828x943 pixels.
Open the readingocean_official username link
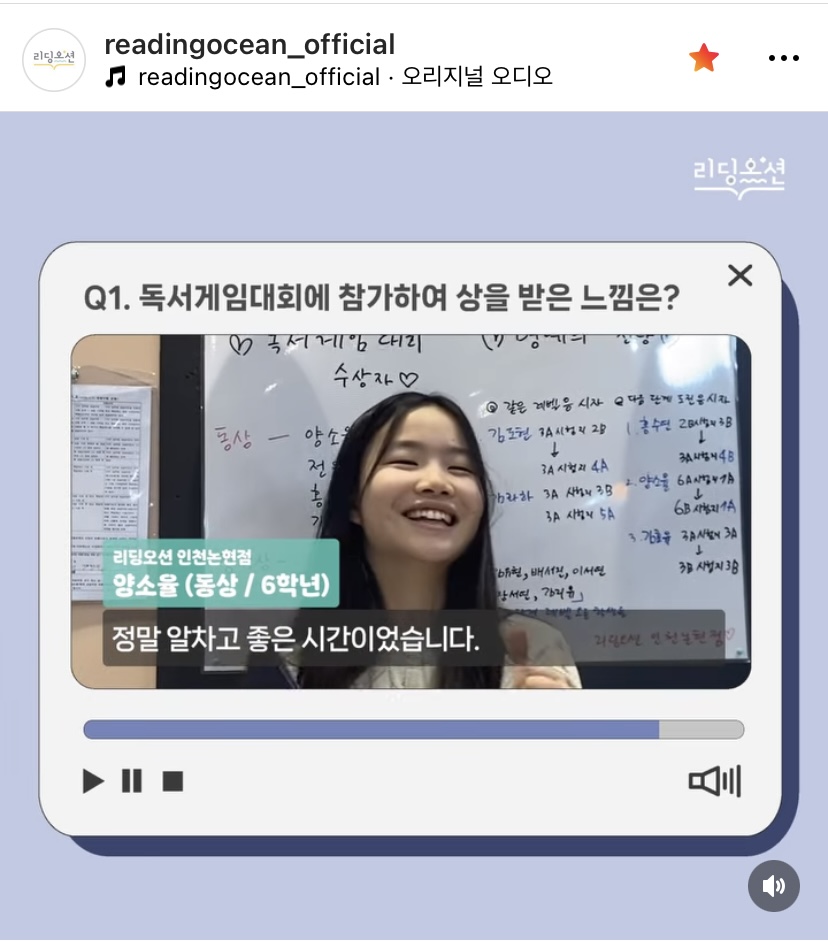(250, 45)
